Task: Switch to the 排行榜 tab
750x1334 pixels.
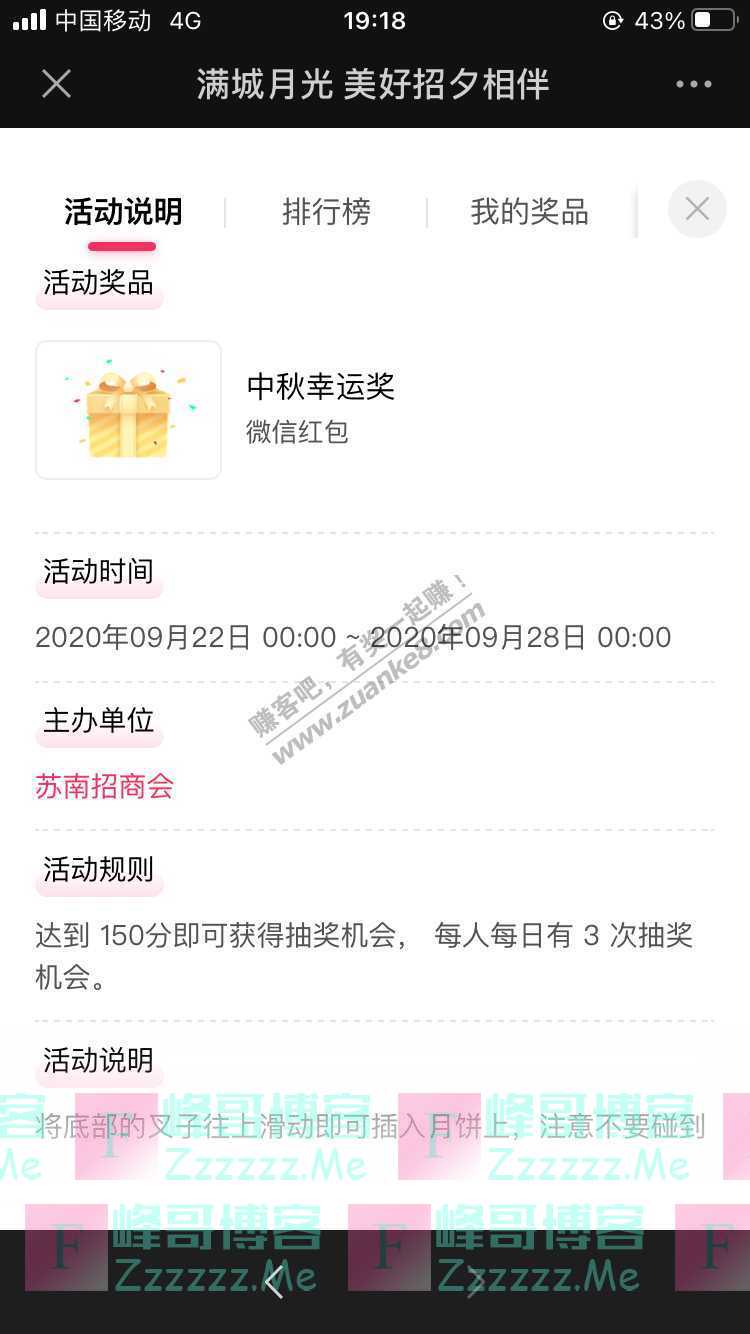Action: (x=326, y=212)
